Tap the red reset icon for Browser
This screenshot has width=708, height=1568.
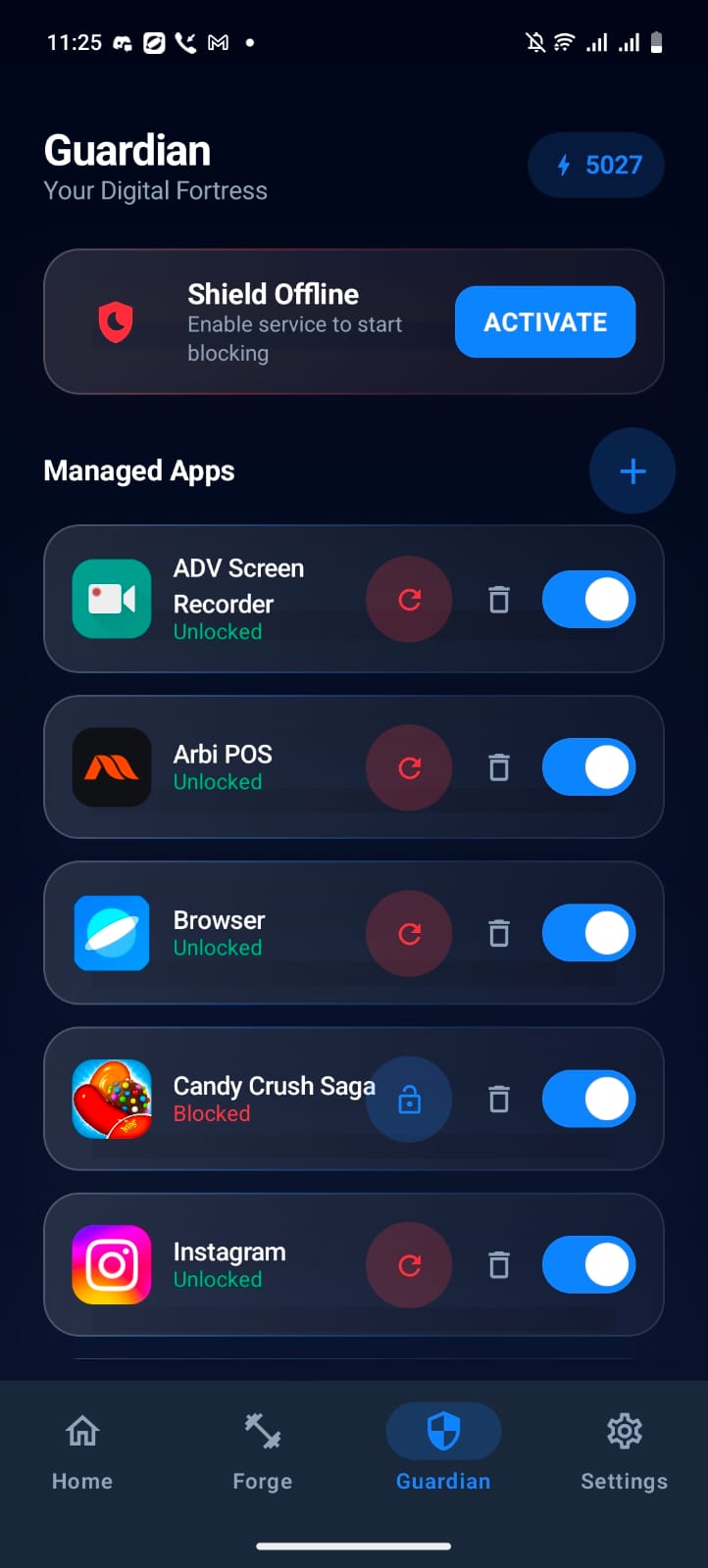coord(409,933)
